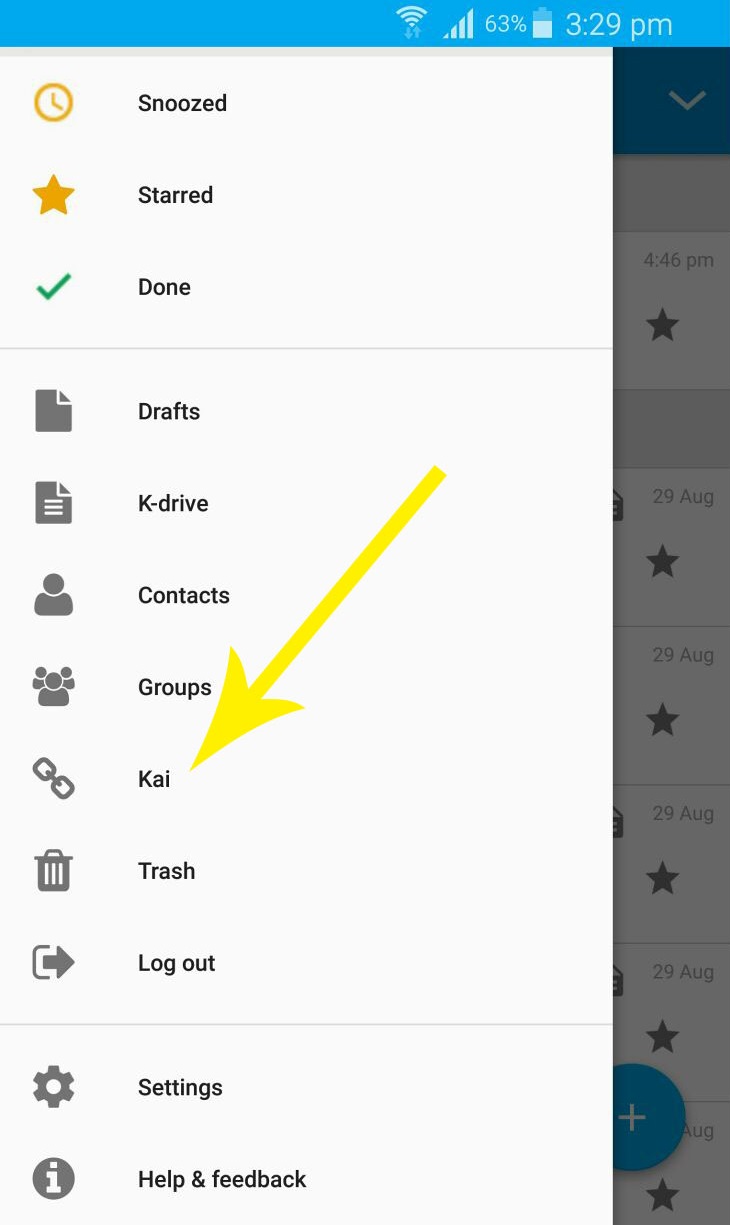This screenshot has width=730, height=1225.
Task: Log out of the account
Action: 306,963
